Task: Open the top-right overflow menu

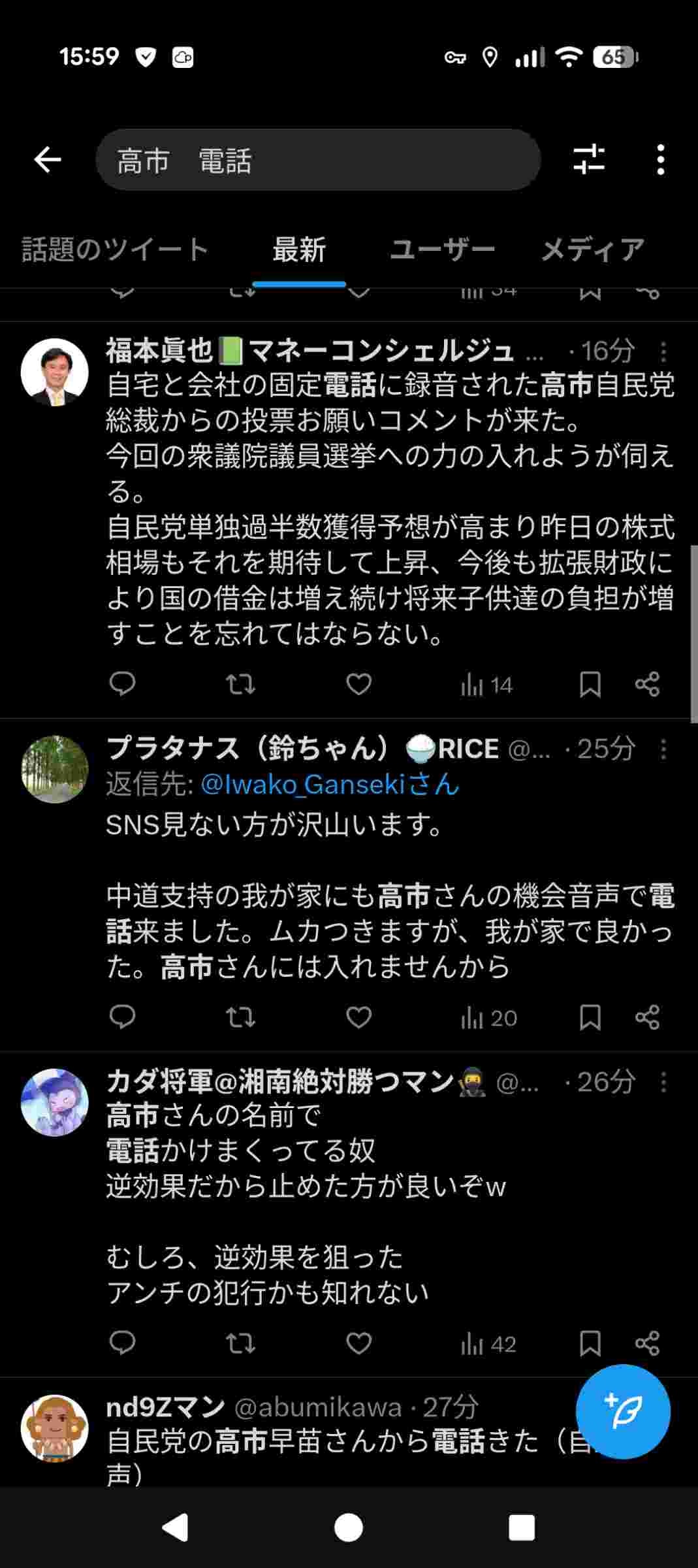Action: pyautogui.click(x=661, y=159)
